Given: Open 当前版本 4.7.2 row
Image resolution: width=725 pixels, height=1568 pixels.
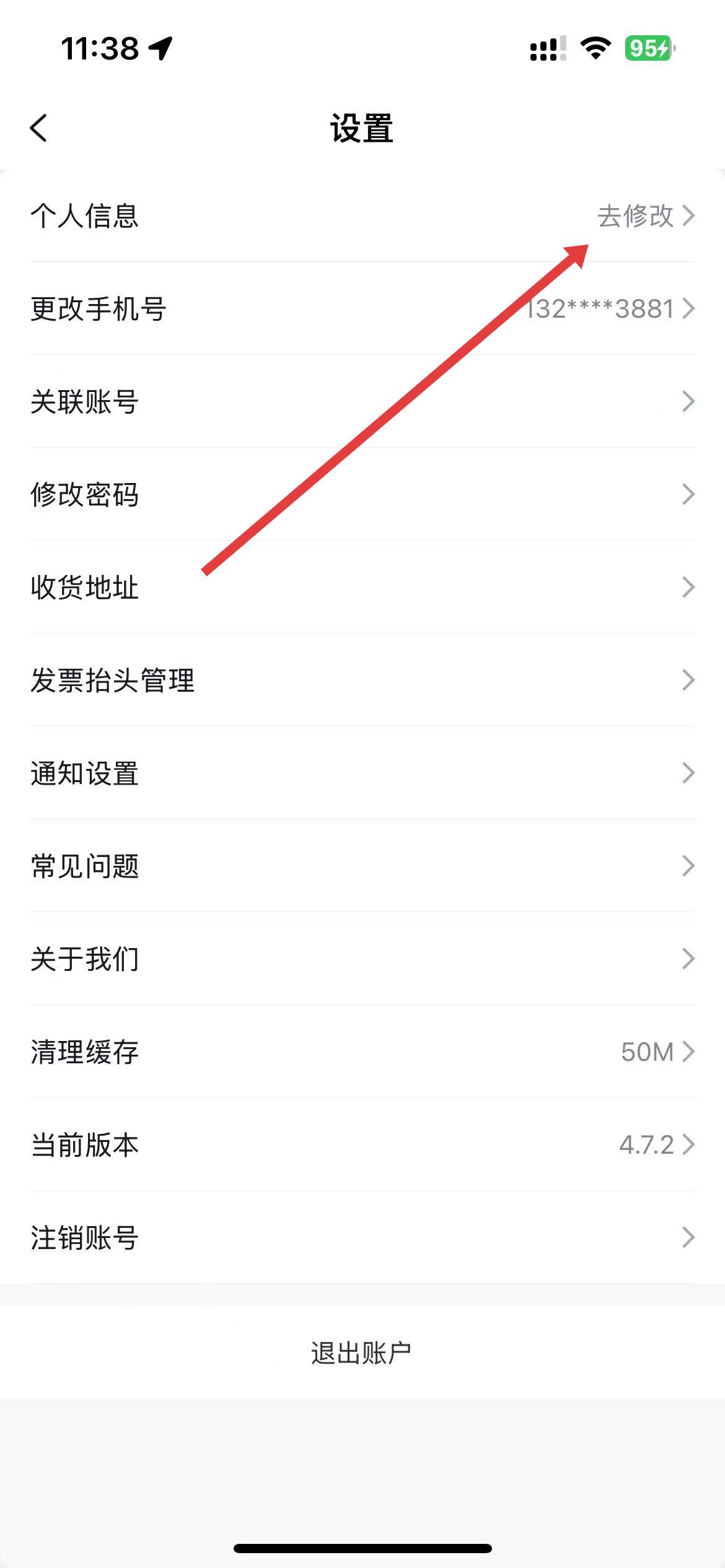Looking at the screenshot, I should point(362,1144).
